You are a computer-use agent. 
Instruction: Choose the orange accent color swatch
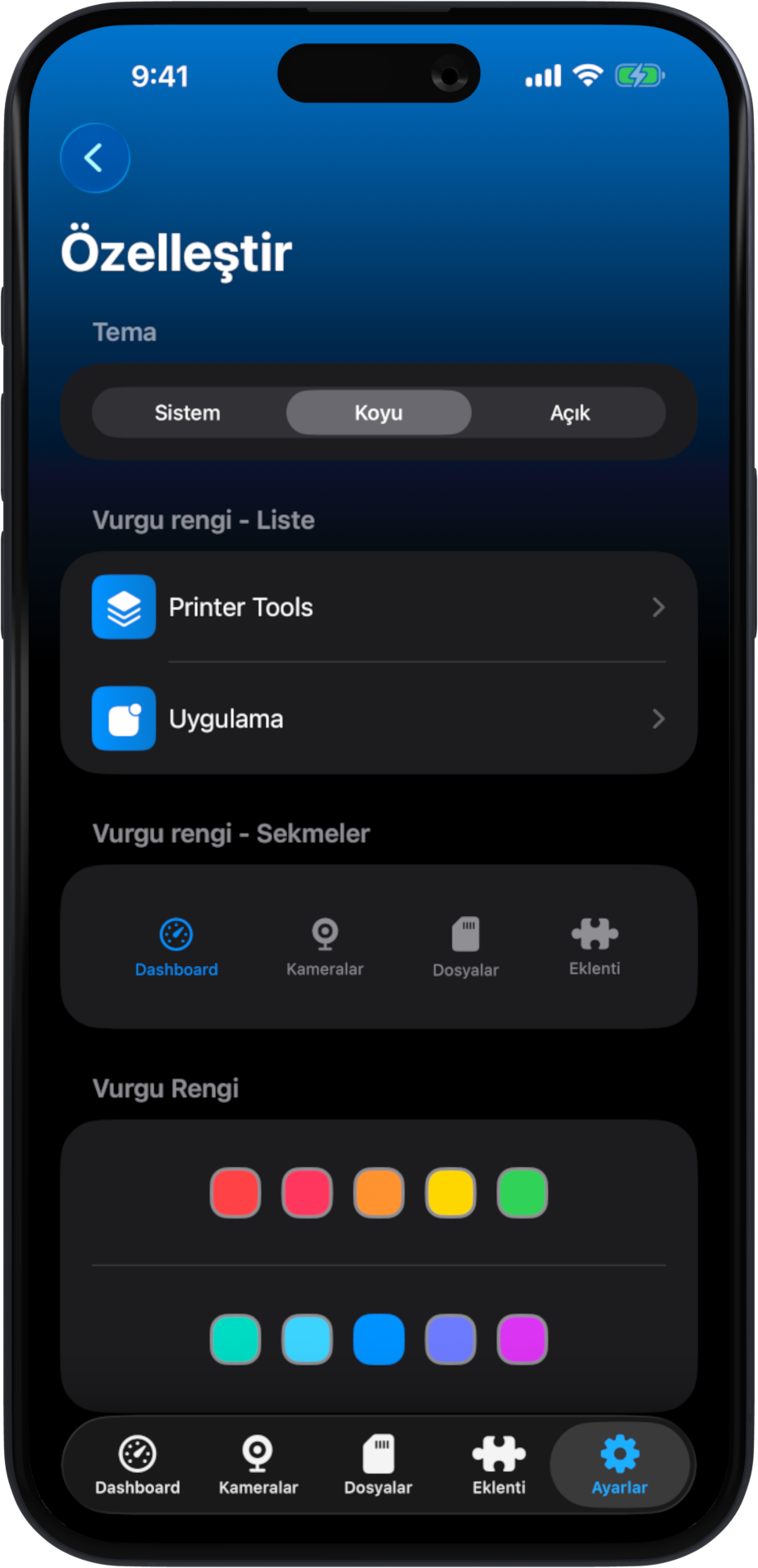tap(379, 1192)
